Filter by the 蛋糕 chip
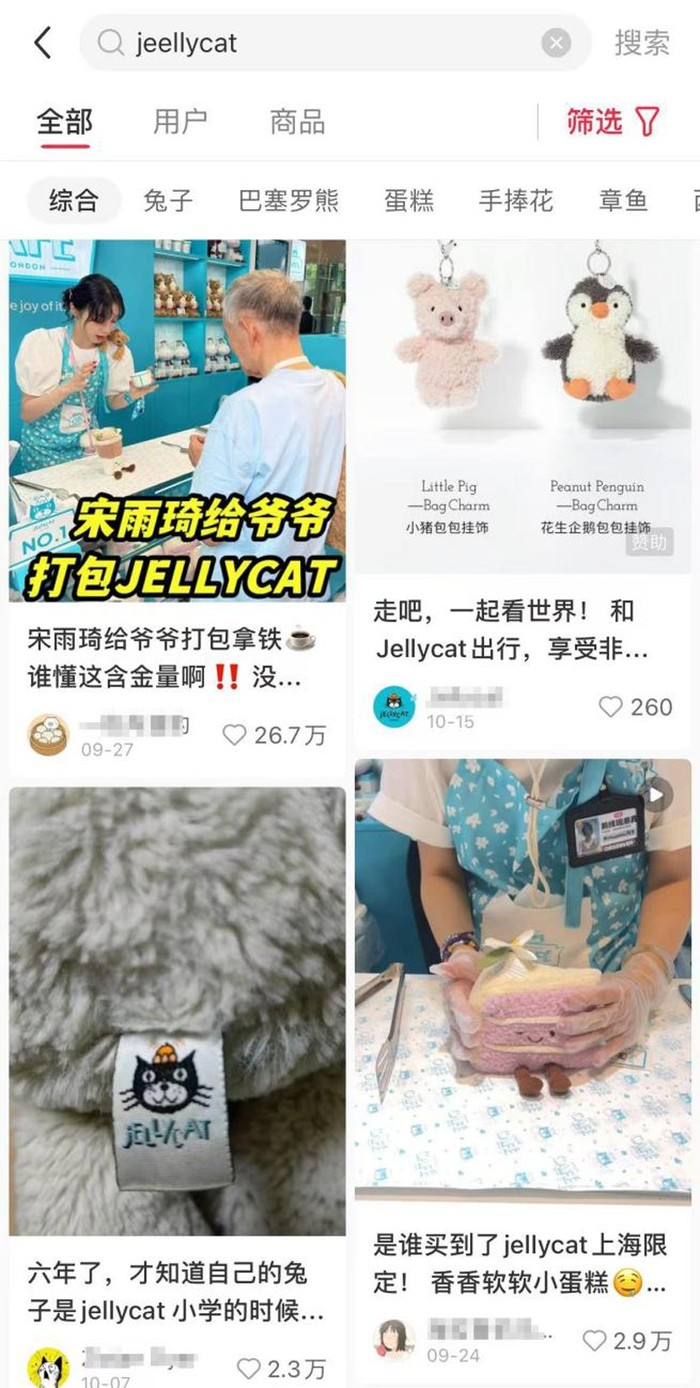700x1388 pixels. coord(409,200)
